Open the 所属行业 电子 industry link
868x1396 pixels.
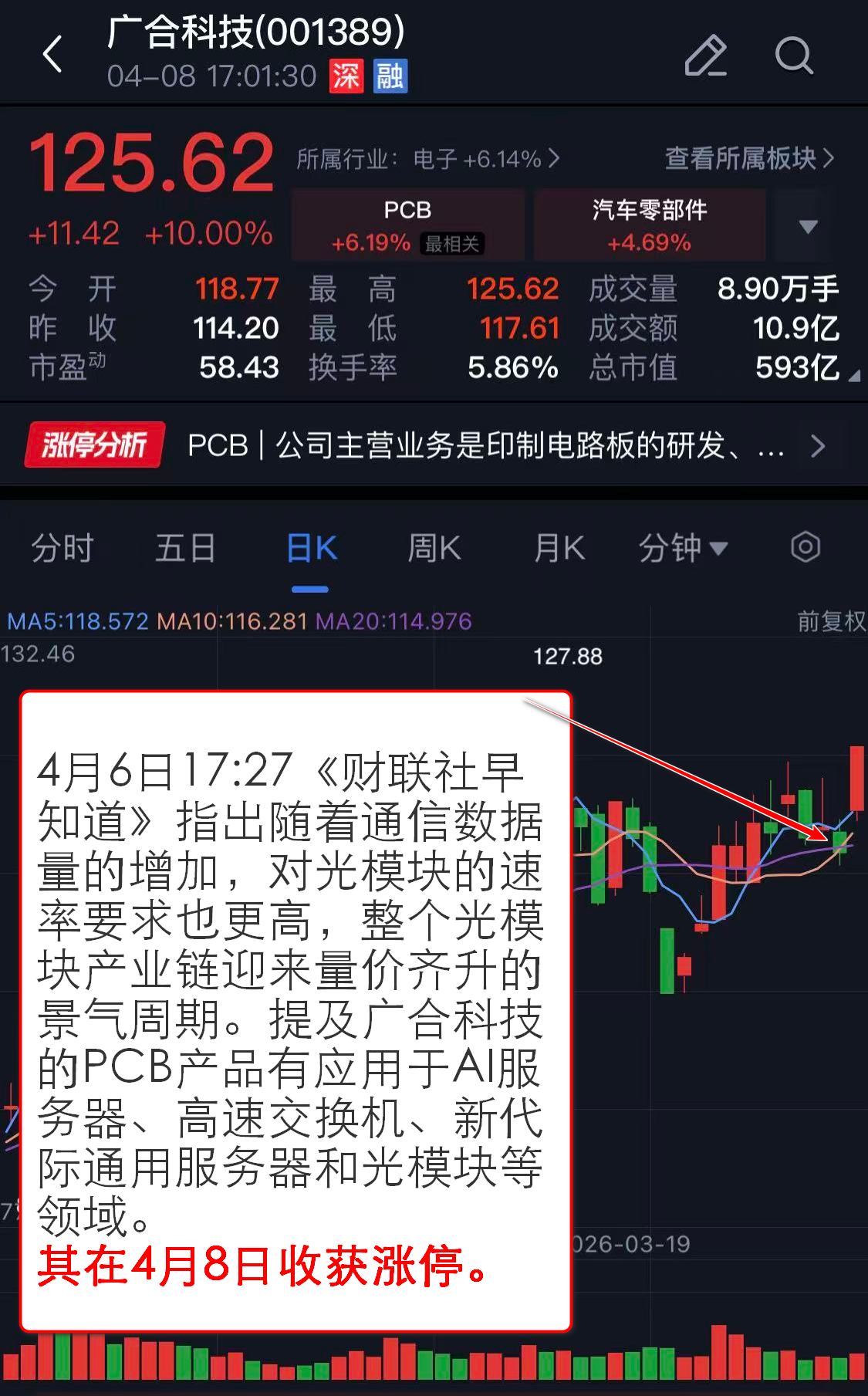(428, 159)
